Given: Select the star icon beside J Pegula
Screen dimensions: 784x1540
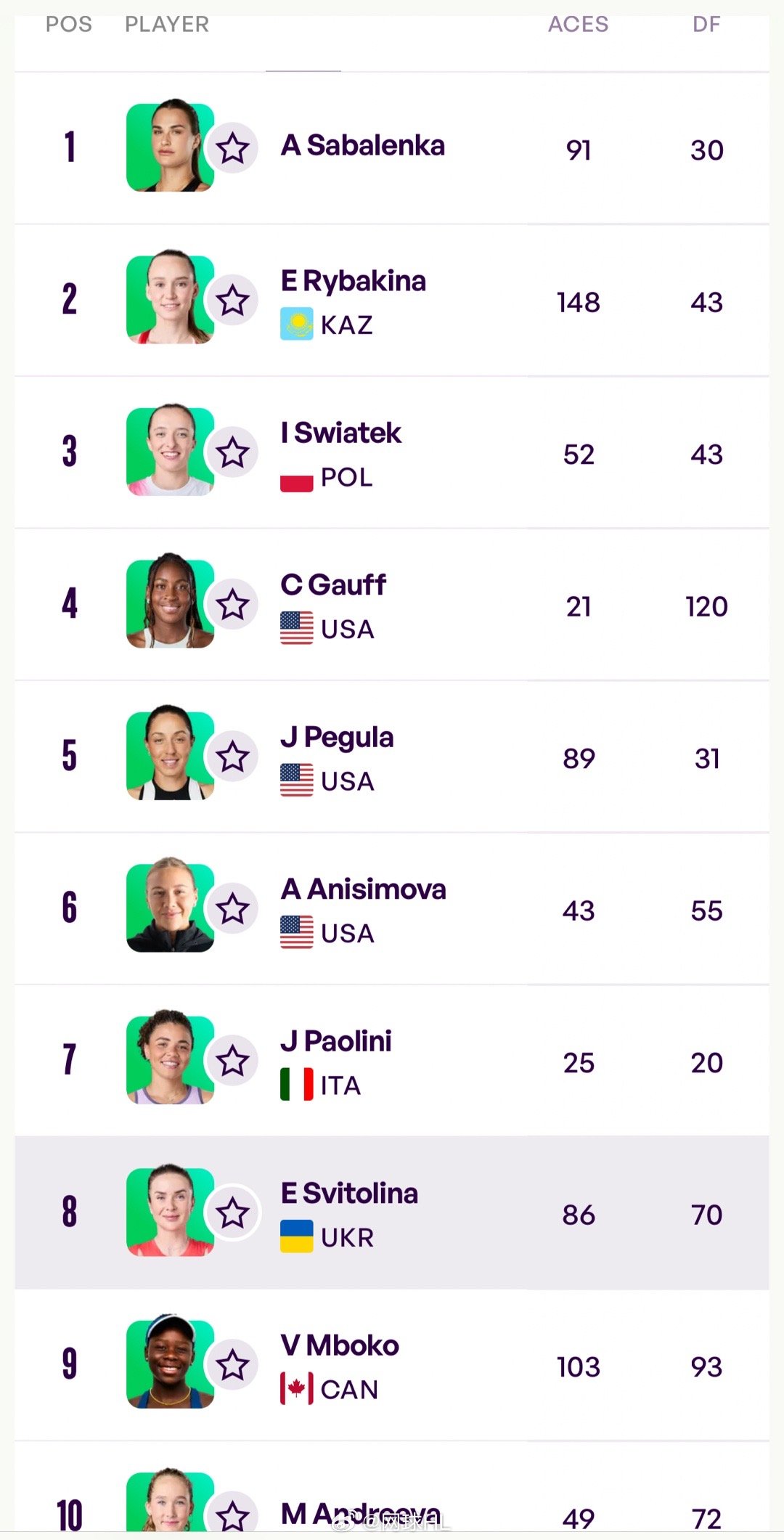Looking at the screenshot, I should pyautogui.click(x=232, y=755).
